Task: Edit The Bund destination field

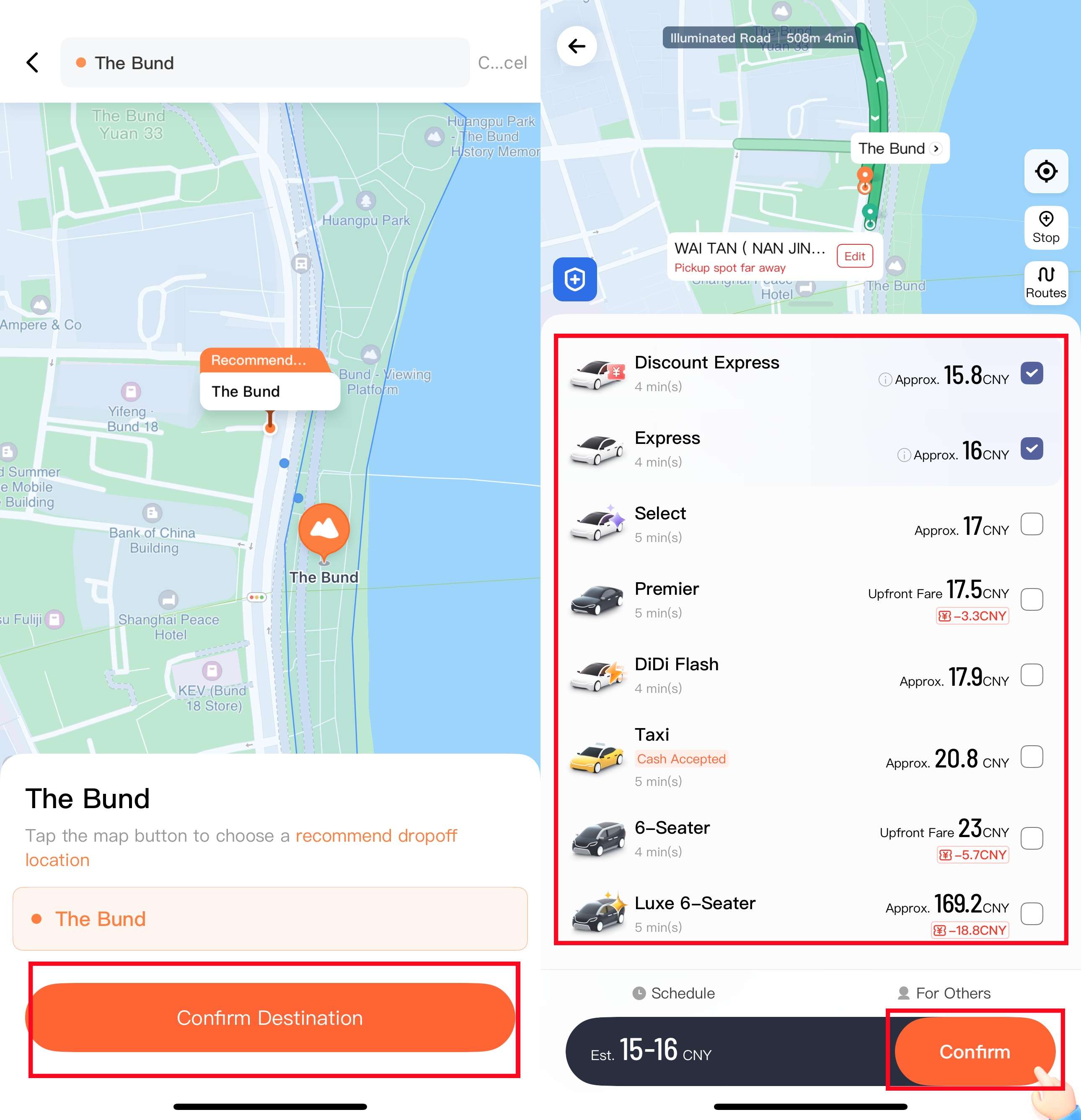Action: pyautogui.click(x=264, y=63)
